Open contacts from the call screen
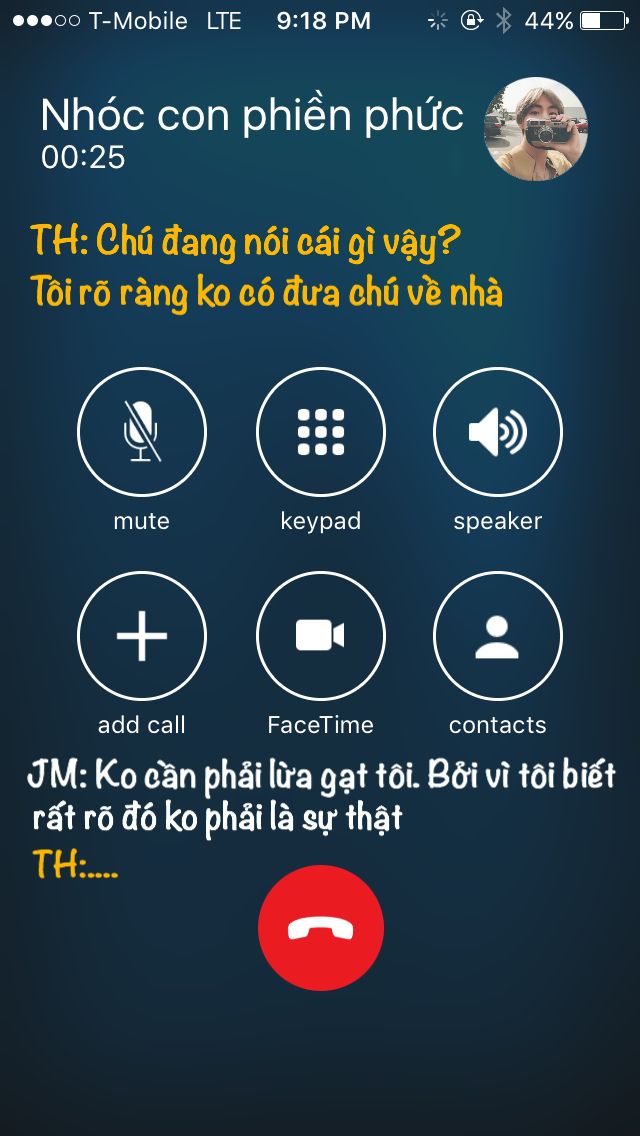This screenshot has width=640, height=1136. coord(497,636)
